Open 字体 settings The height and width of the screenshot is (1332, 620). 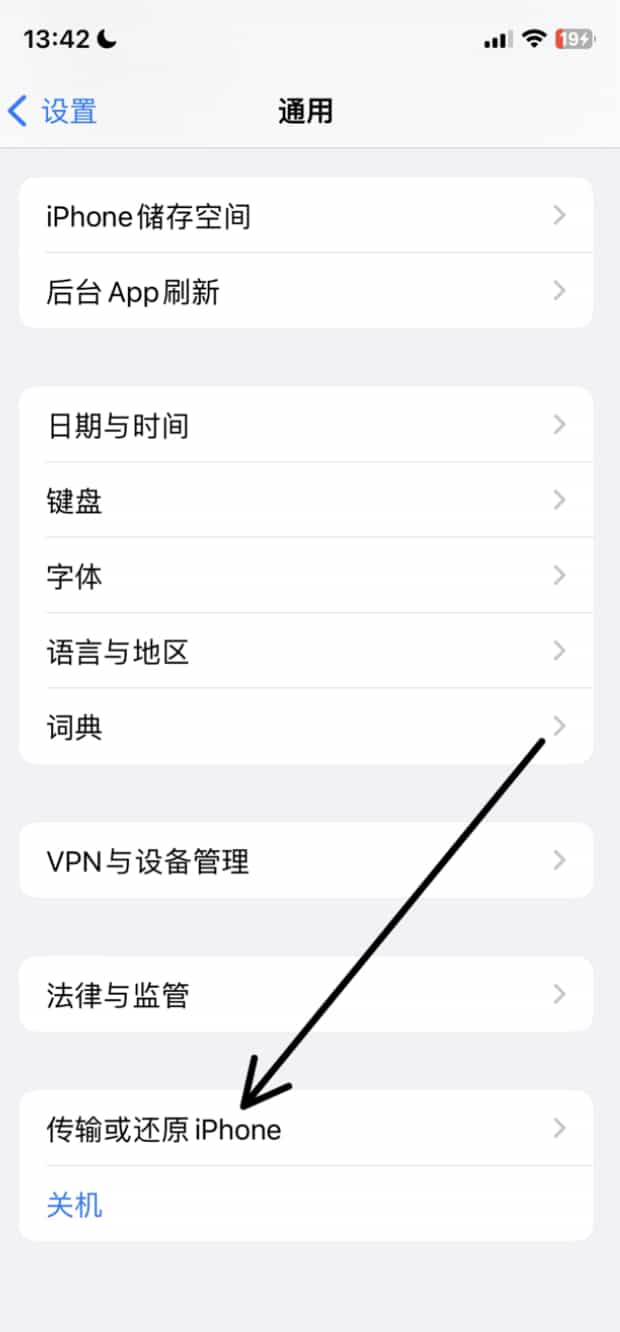pyautogui.click(x=305, y=576)
